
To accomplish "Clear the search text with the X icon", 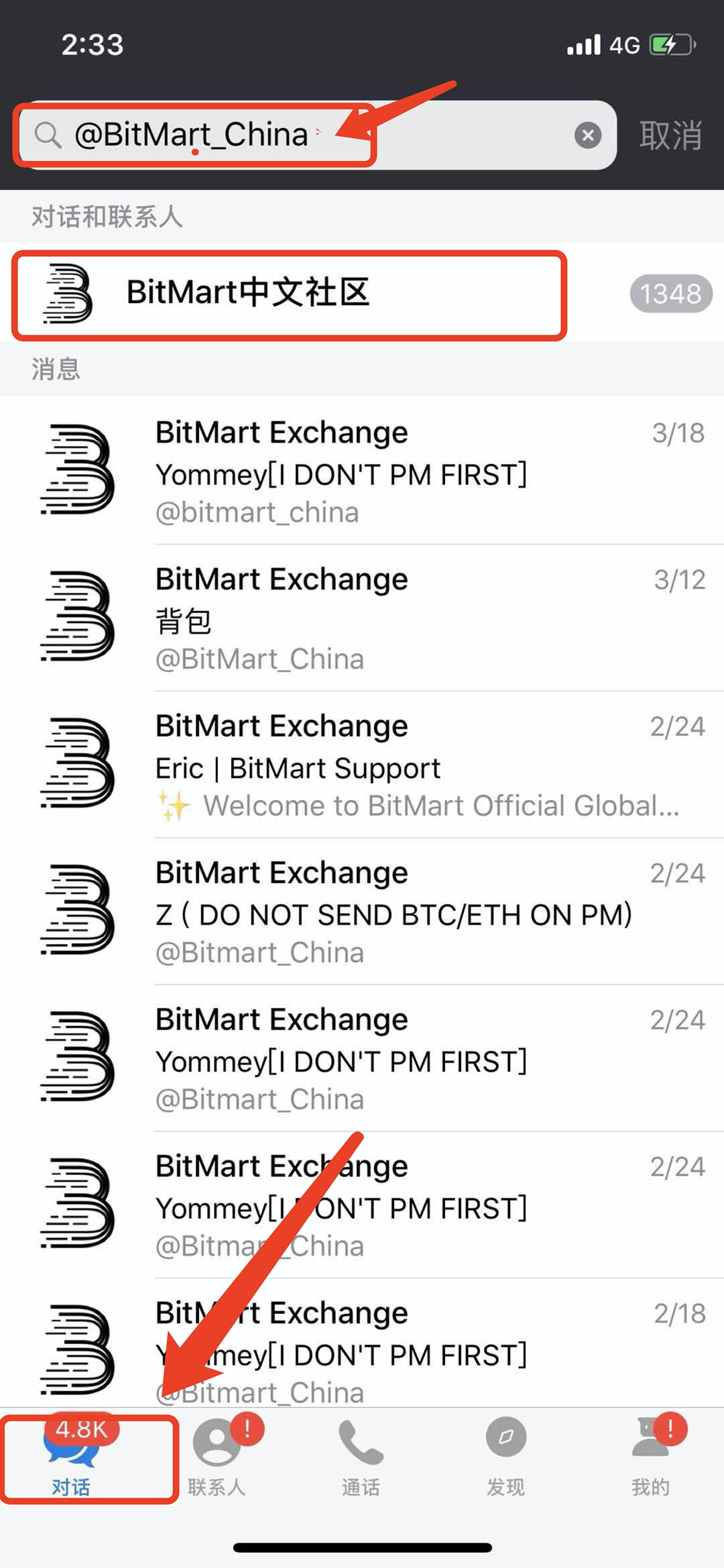I will coord(587,135).
